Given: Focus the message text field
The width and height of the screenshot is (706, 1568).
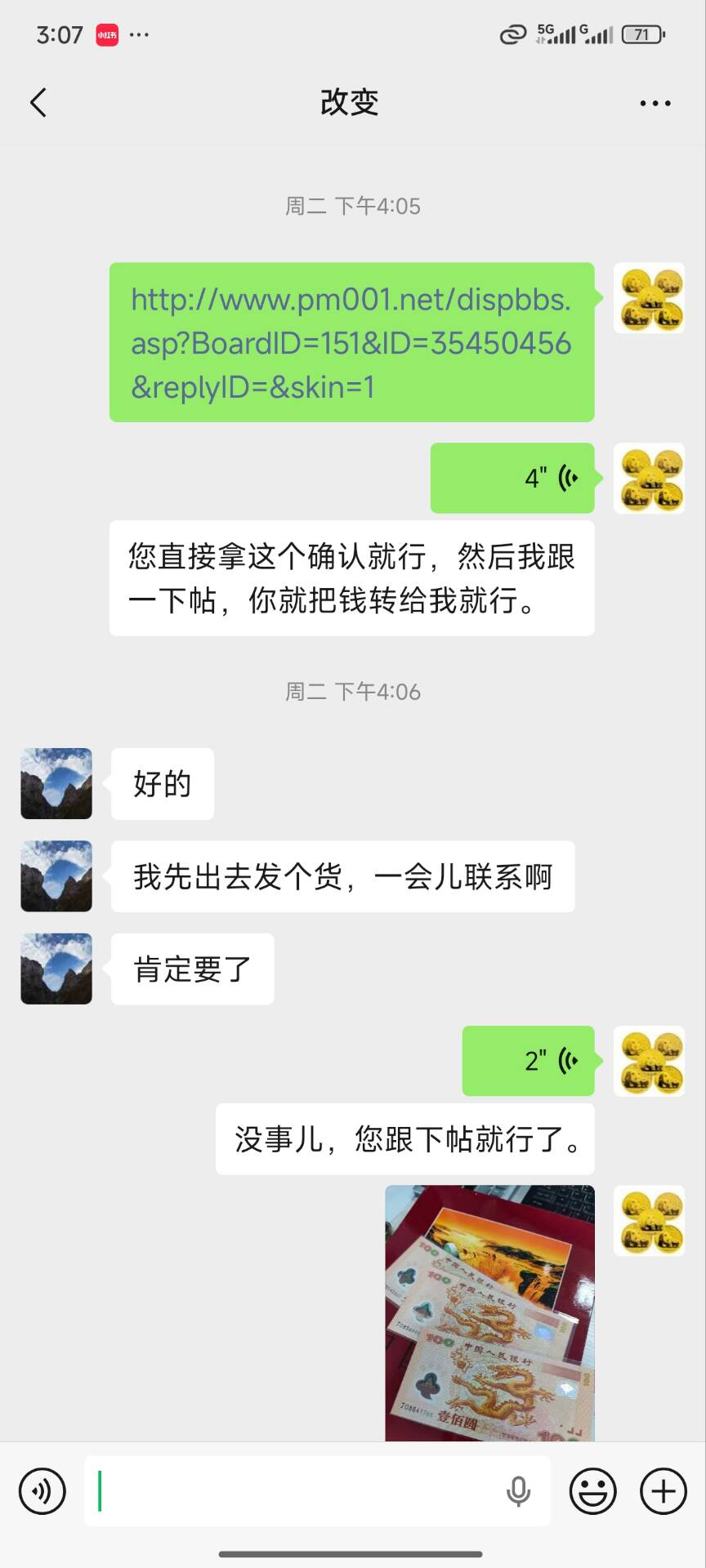Looking at the screenshot, I should (294, 1491).
